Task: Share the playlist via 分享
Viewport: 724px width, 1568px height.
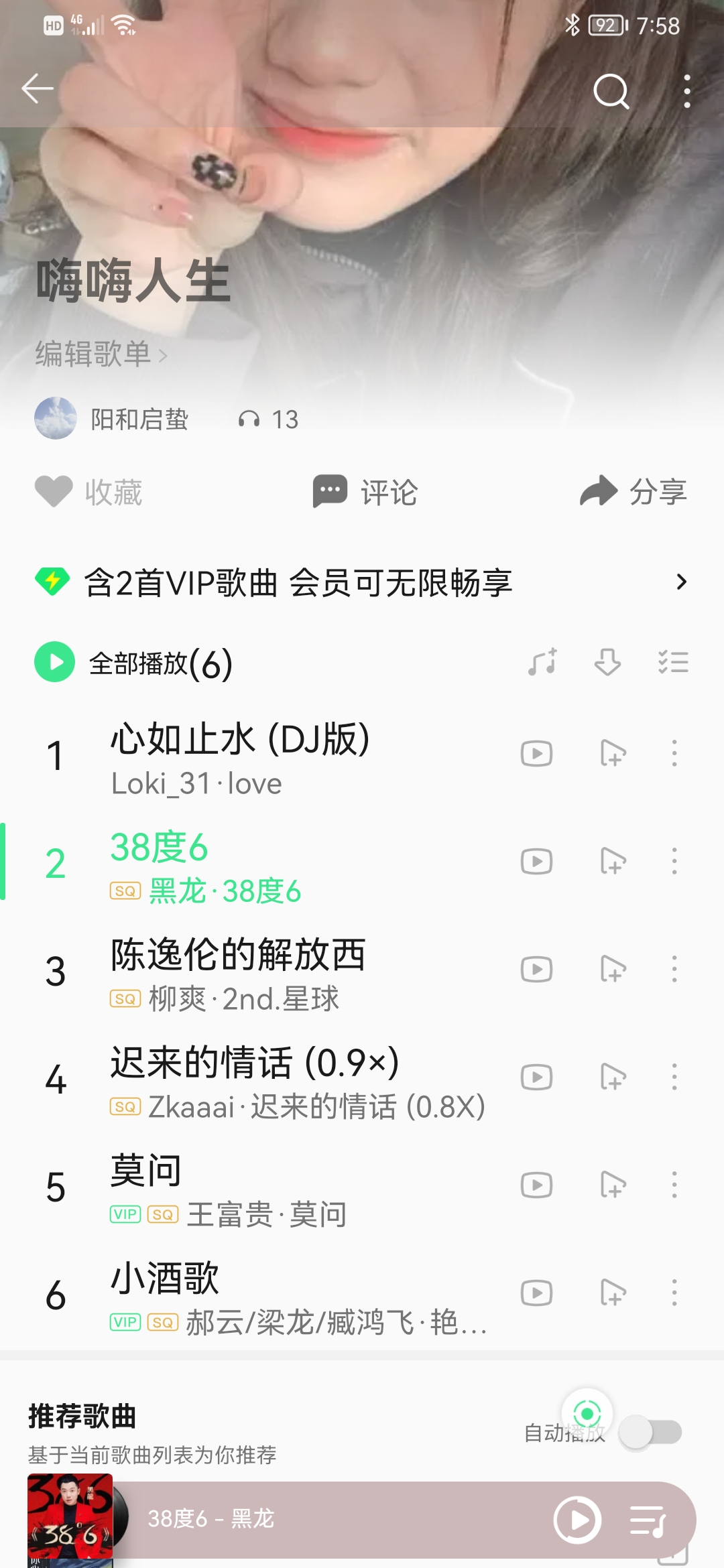Action: click(633, 492)
